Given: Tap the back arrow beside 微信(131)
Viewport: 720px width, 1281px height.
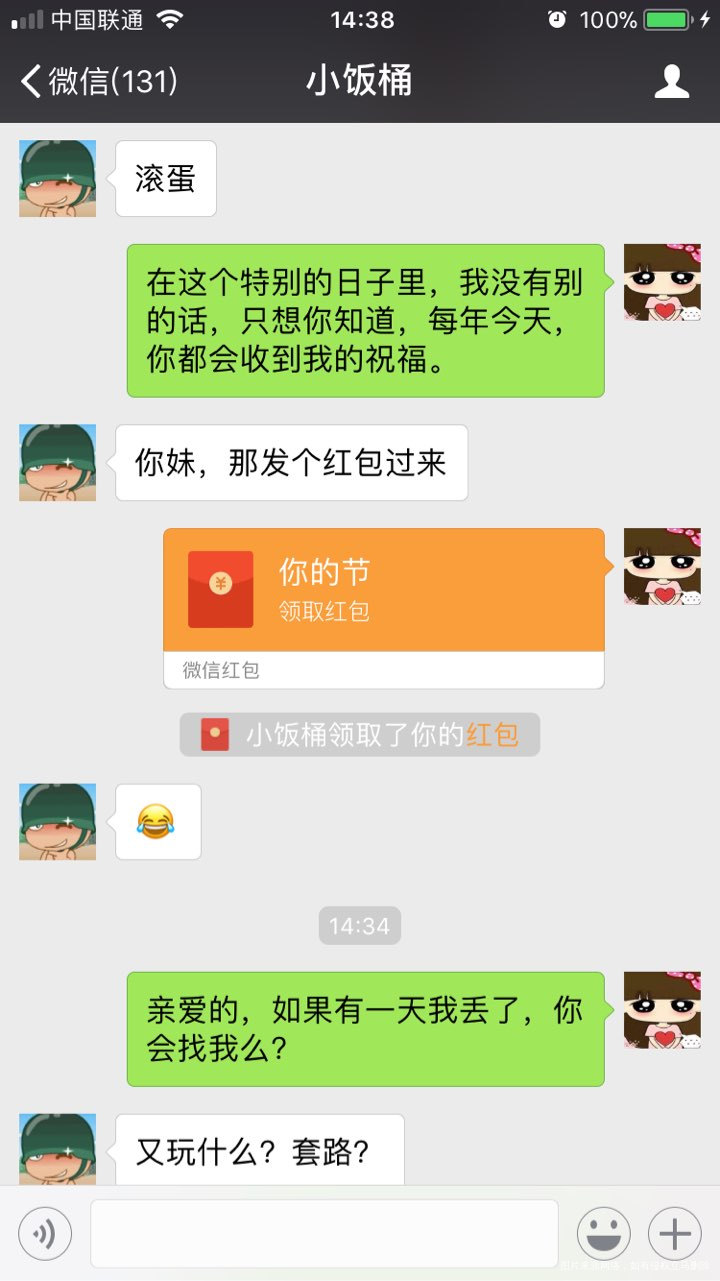Looking at the screenshot, I should [x=28, y=82].
